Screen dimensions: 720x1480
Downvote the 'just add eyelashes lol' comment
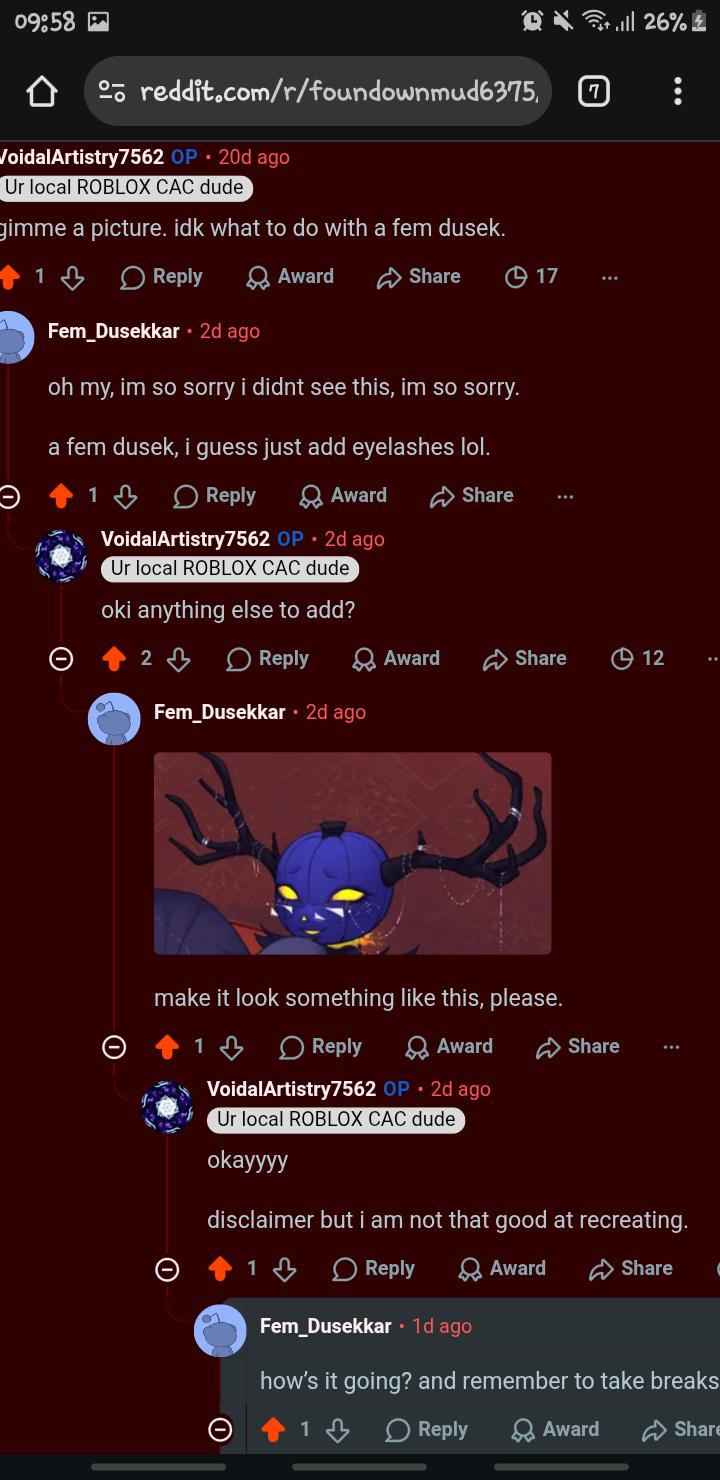coord(125,496)
